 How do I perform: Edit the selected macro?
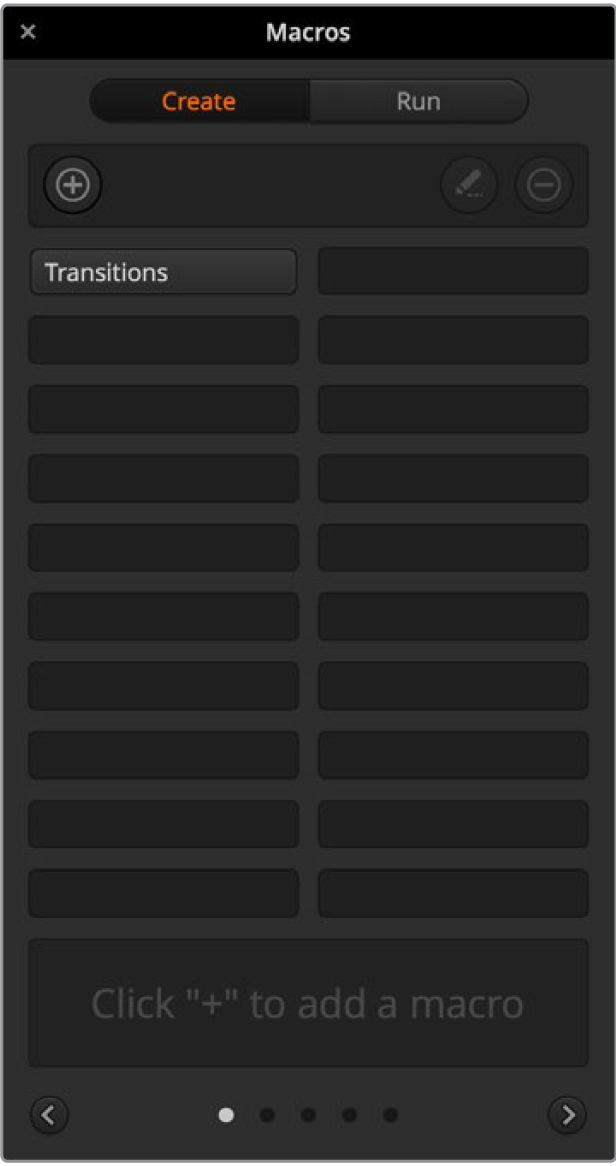click(x=469, y=185)
